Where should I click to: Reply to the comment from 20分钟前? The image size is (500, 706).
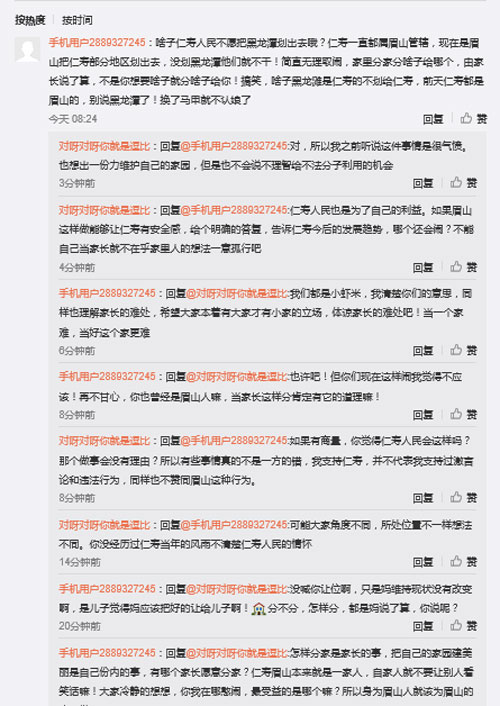(x=423, y=626)
